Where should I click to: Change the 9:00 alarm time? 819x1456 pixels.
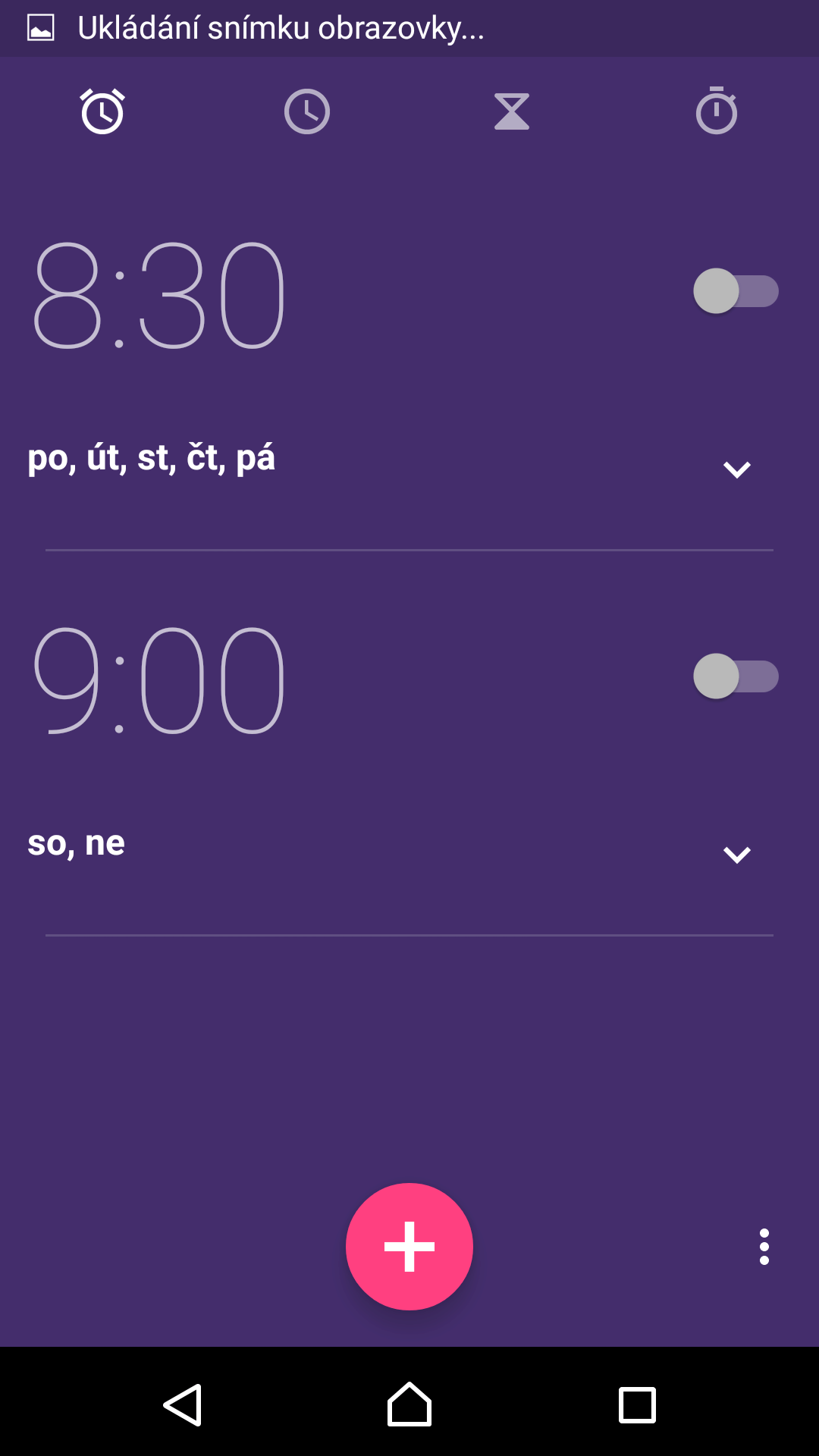click(x=158, y=681)
